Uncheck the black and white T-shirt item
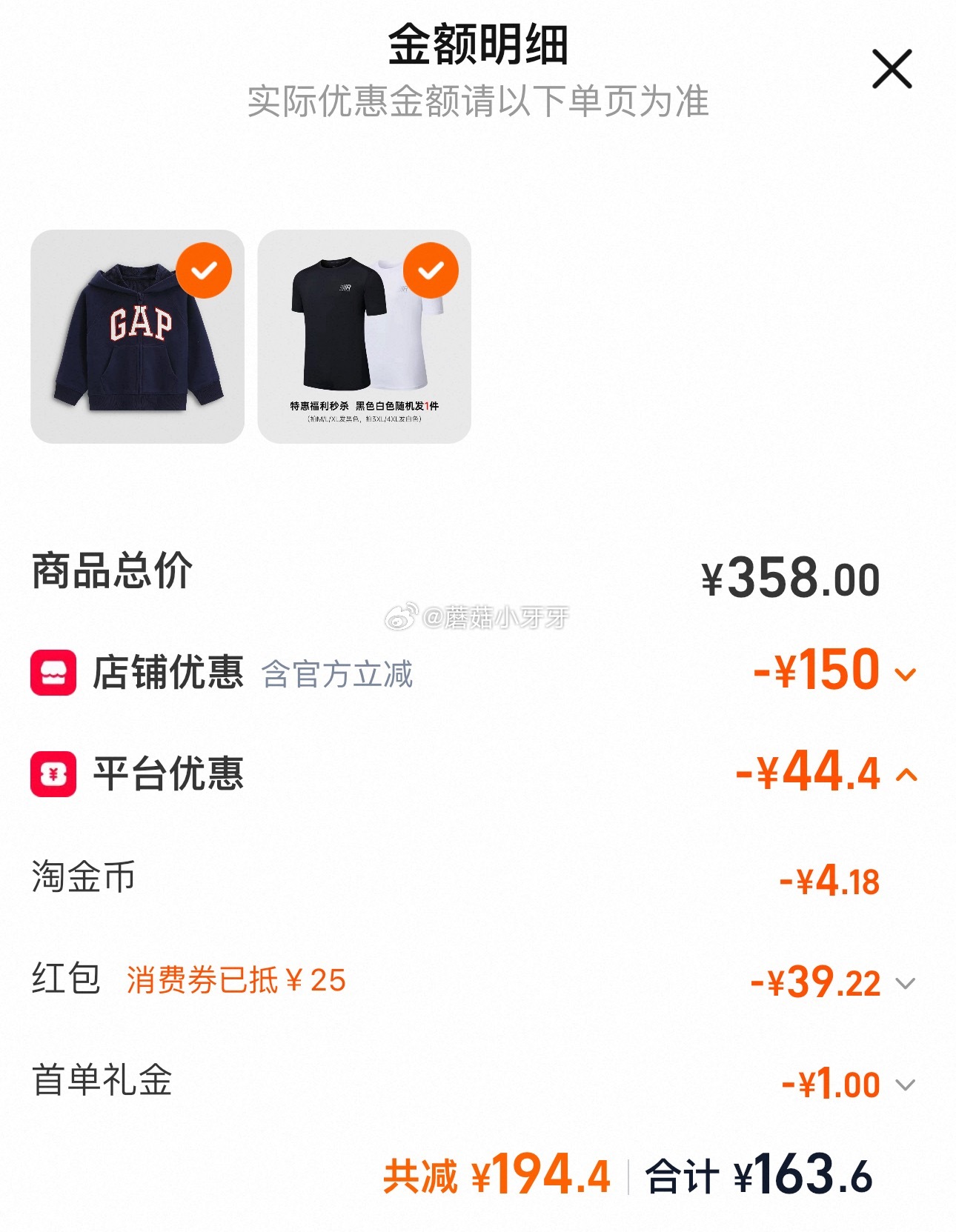 [431, 270]
